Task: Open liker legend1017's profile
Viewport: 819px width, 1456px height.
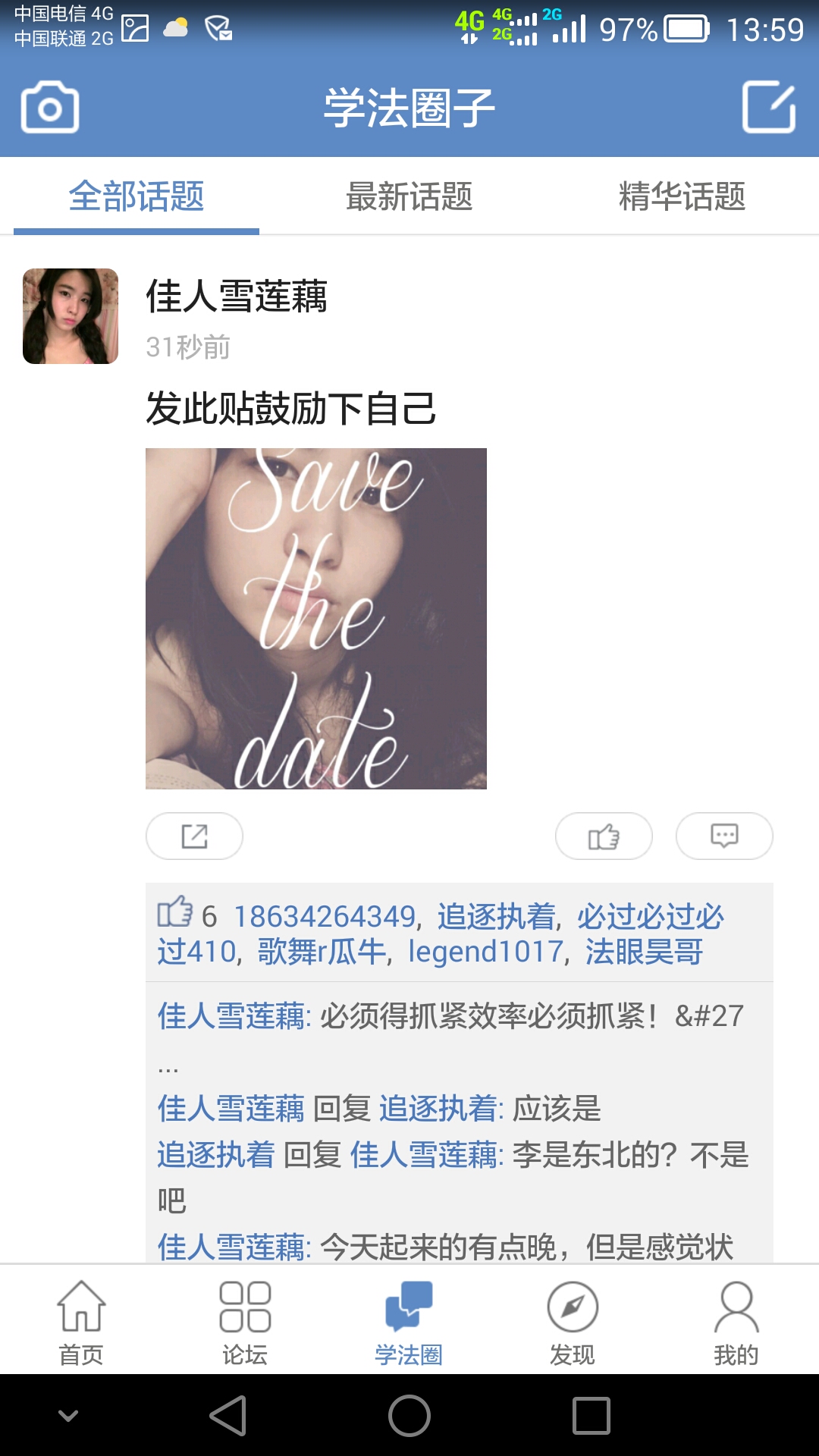Action: point(485,952)
